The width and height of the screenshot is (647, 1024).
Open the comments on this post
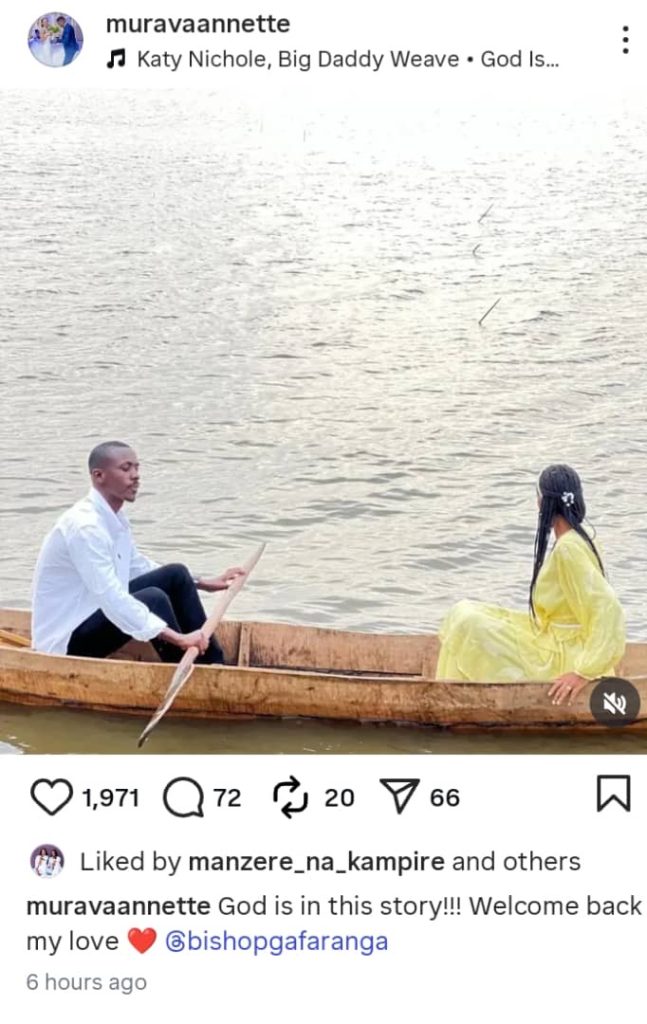pos(182,796)
